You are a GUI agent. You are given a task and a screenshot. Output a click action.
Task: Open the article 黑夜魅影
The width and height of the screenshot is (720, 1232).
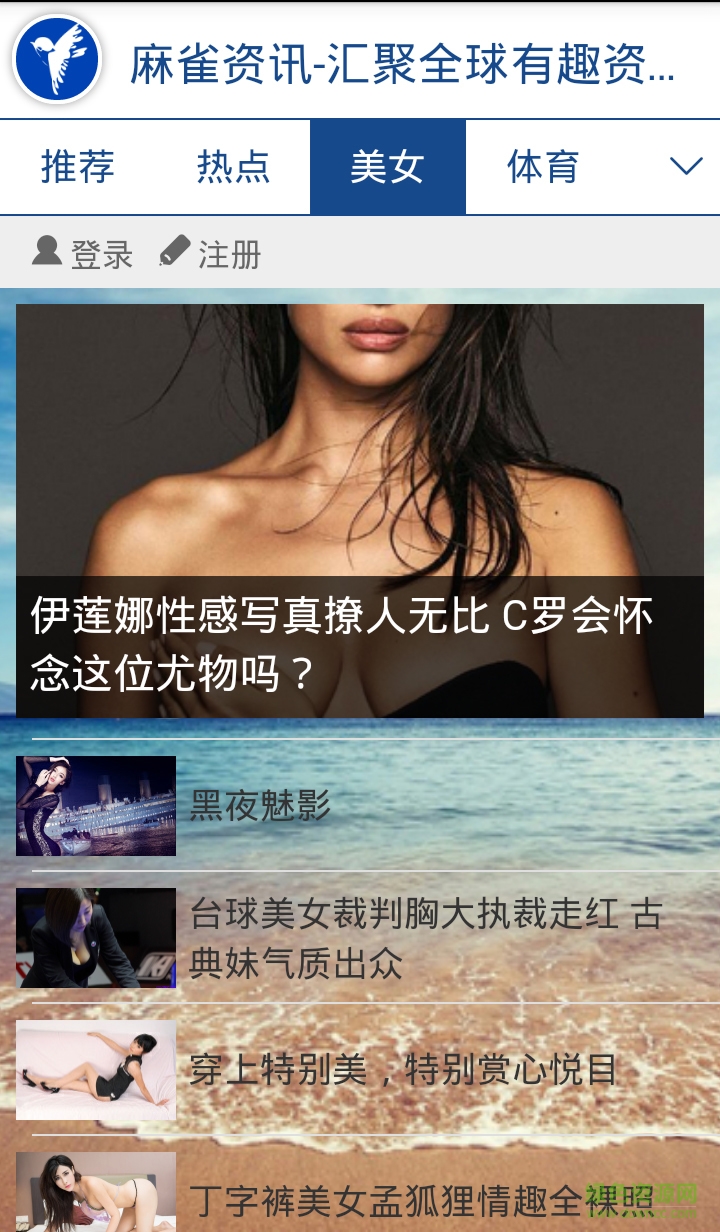pos(260,806)
